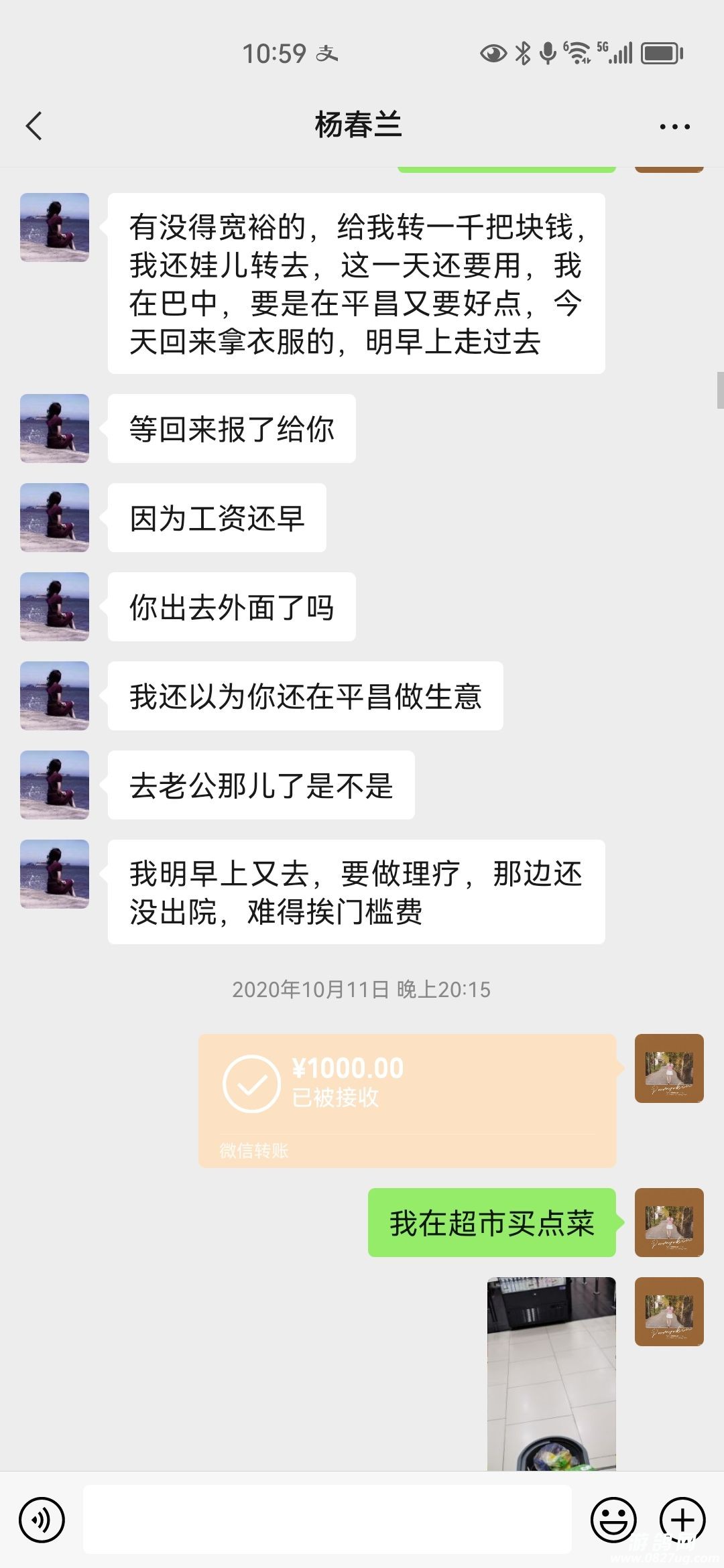Open my avatar beside 我在超市买点菜
The height and width of the screenshot is (1568, 724).
pos(669,1222)
